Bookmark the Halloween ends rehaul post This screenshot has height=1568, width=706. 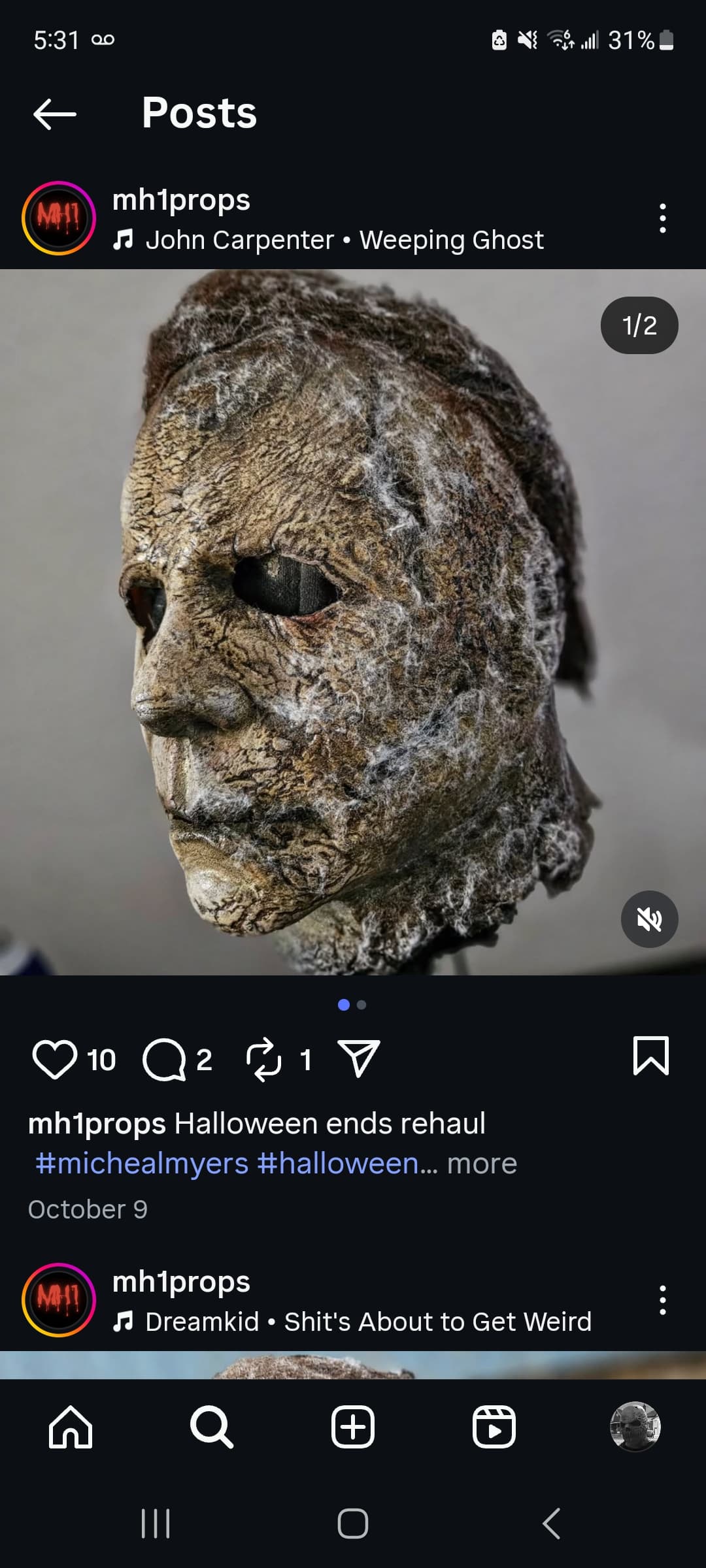(650, 1055)
